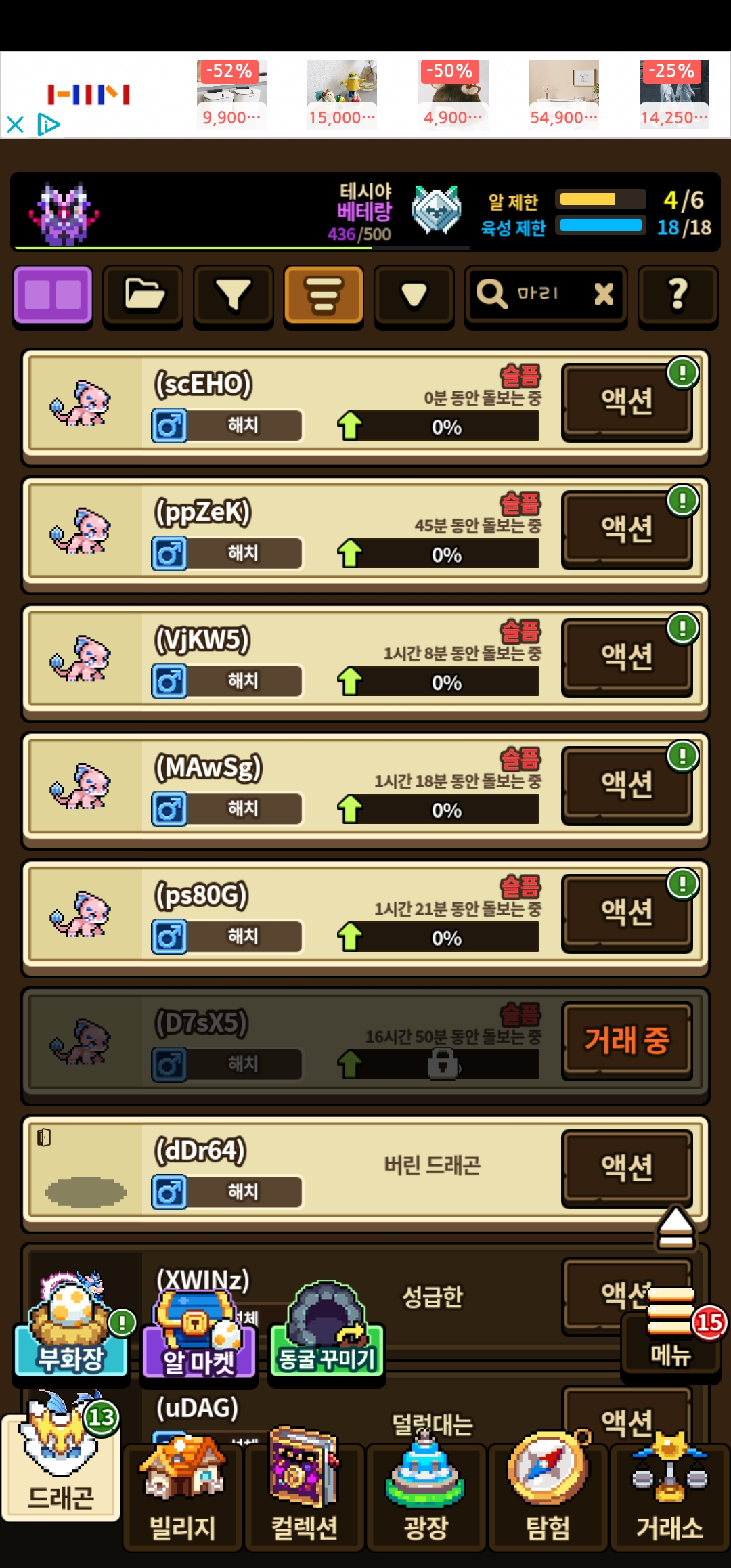The image size is (731, 1568).
Task: Open the folder icon in toolbar
Action: tap(143, 296)
